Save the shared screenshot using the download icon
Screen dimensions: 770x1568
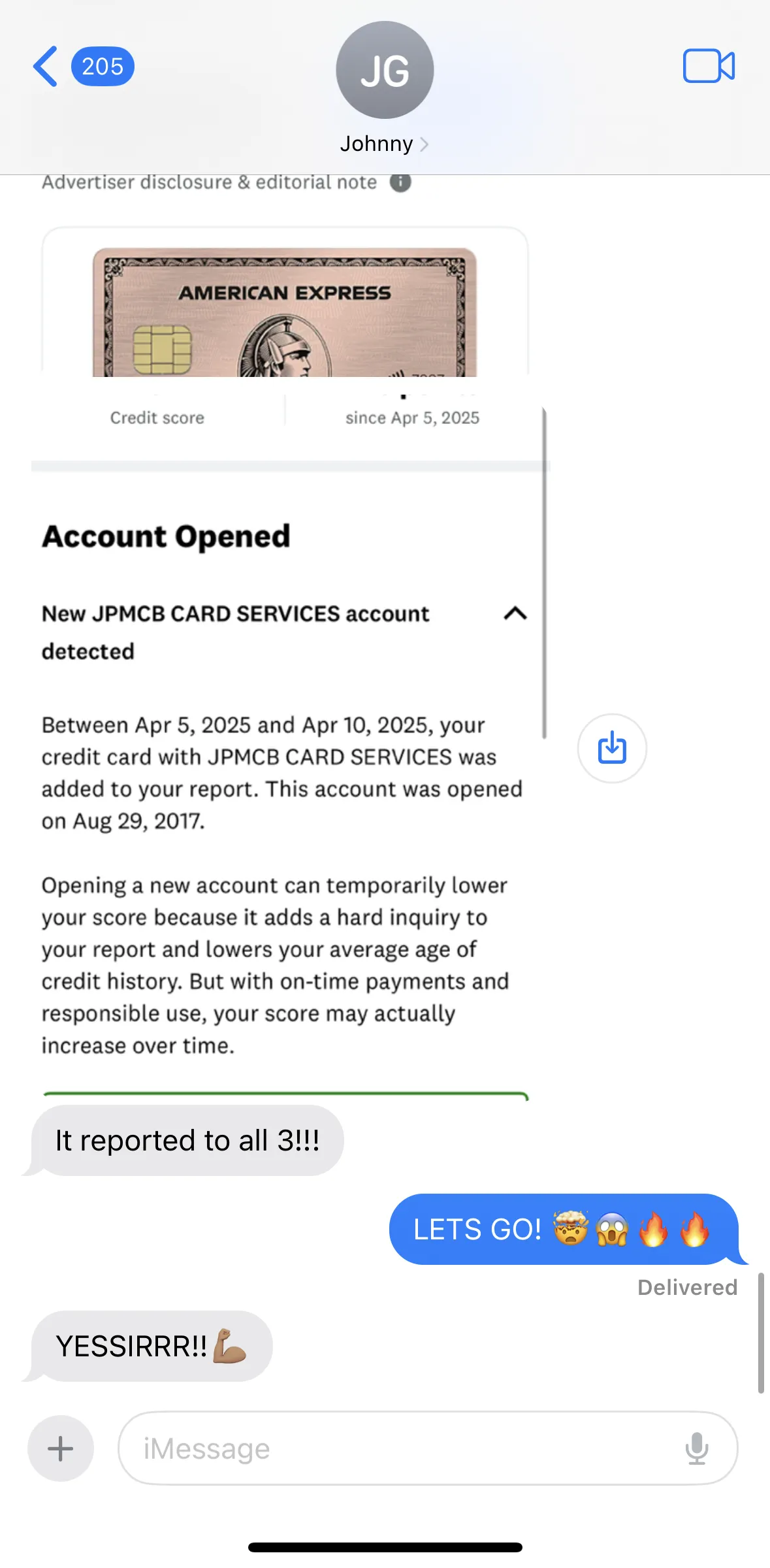pyautogui.click(x=612, y=748)
